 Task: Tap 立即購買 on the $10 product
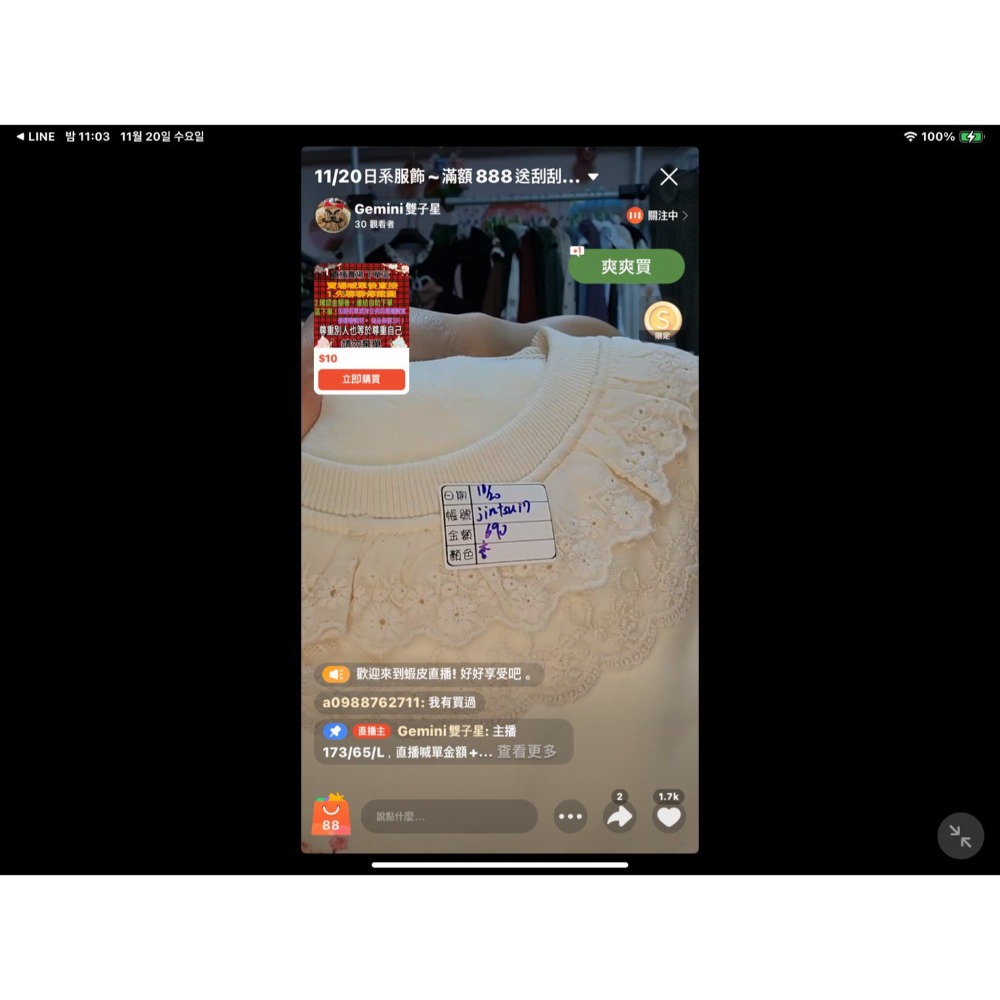[361, 380]
